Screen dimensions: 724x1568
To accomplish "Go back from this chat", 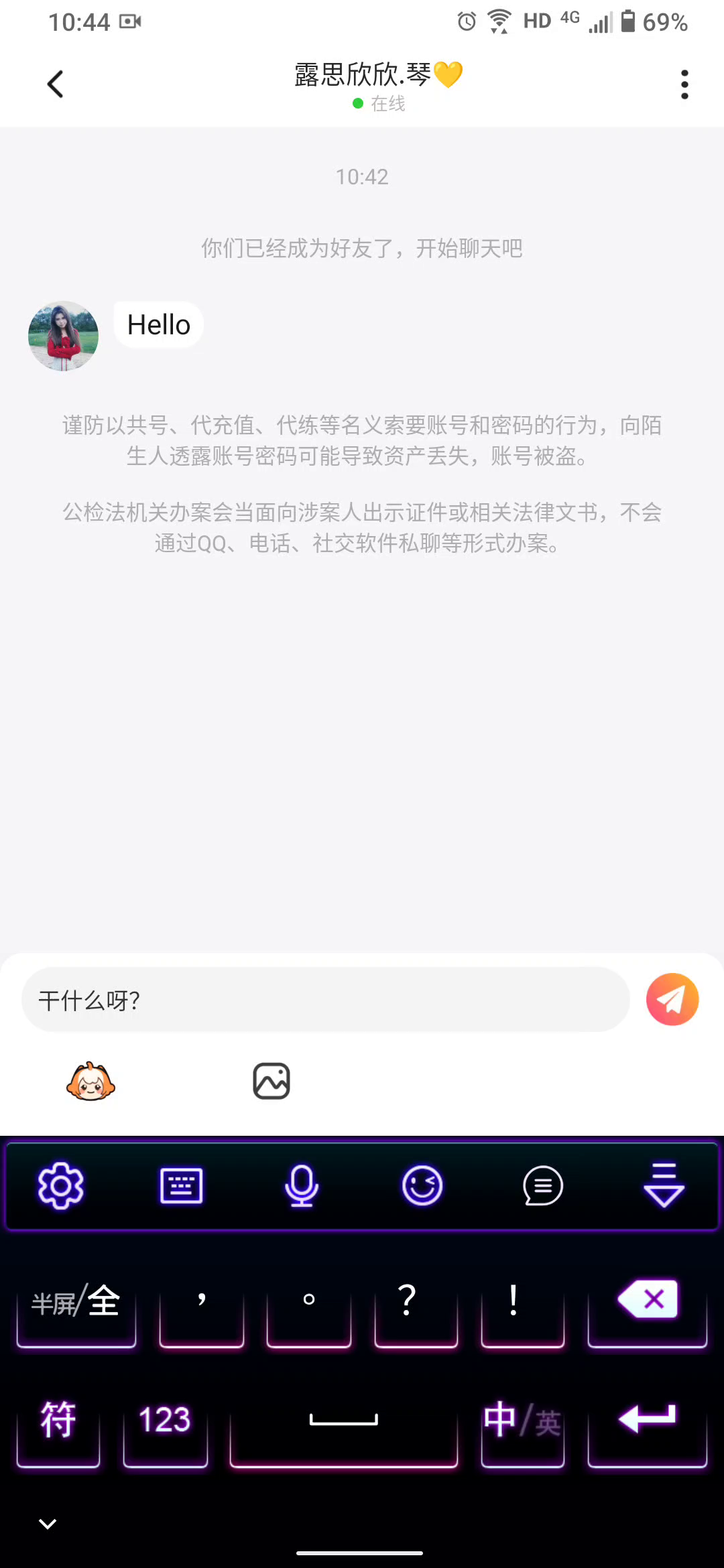I will click(x=55, y=84).
